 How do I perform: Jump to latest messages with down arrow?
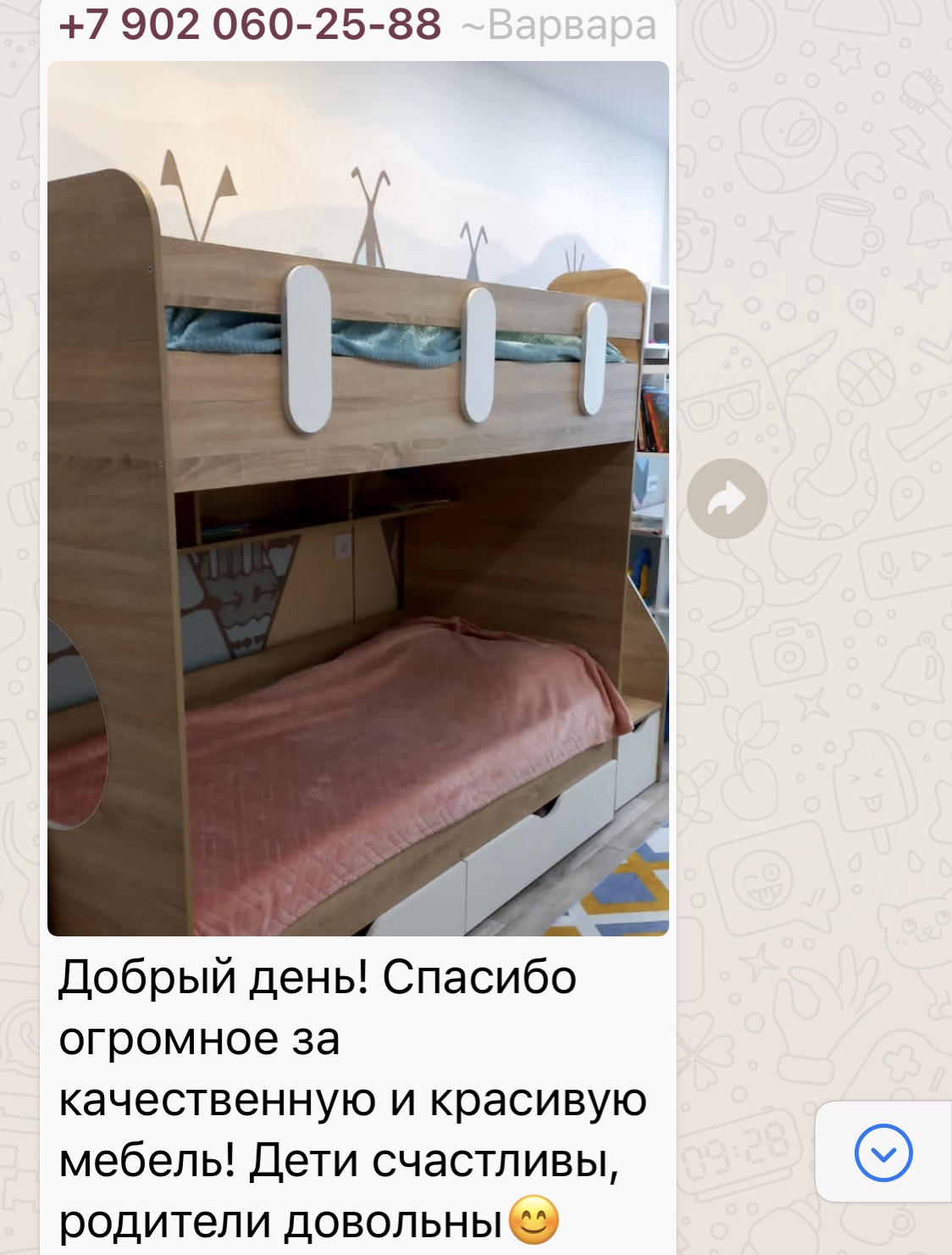(883, 1152)
